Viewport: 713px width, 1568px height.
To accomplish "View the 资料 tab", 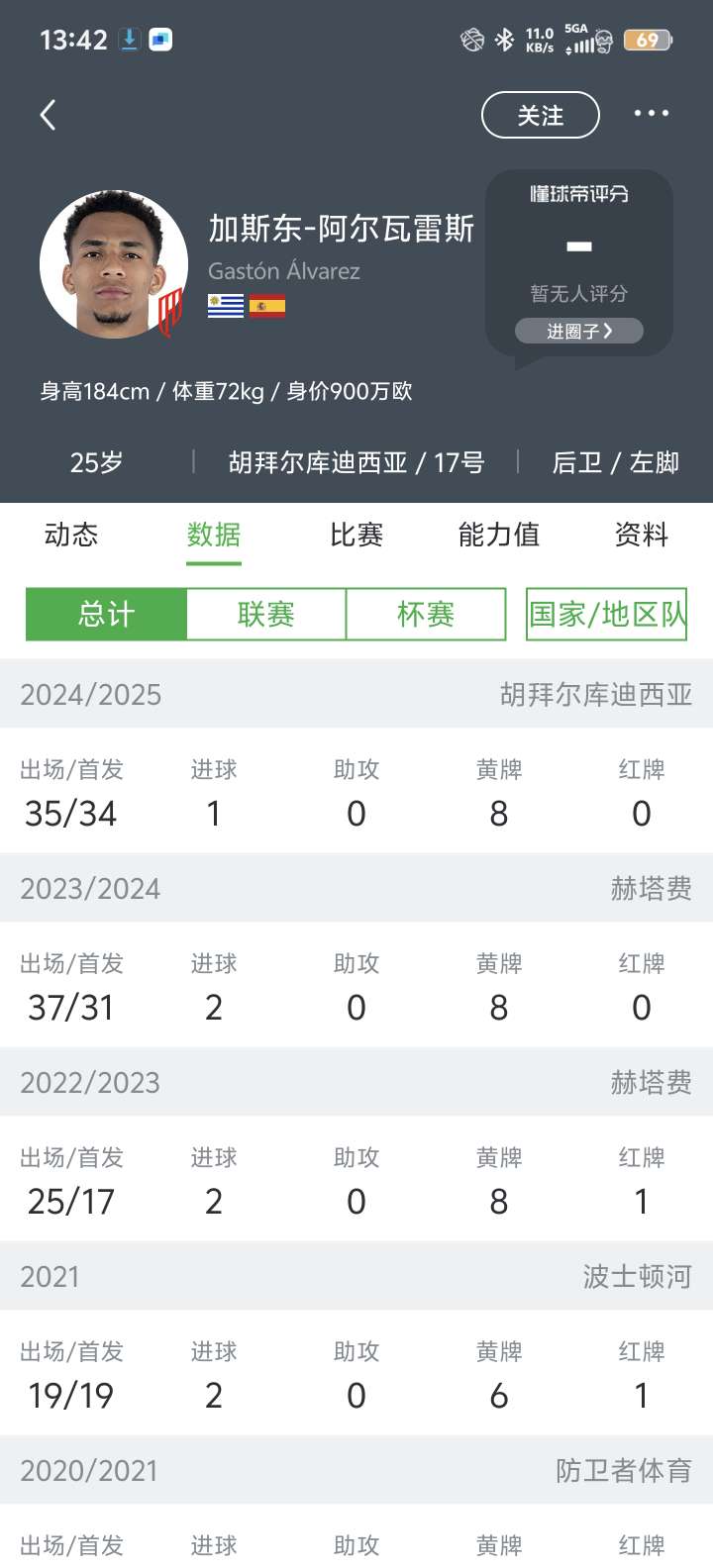I will (x=642, y=535).
